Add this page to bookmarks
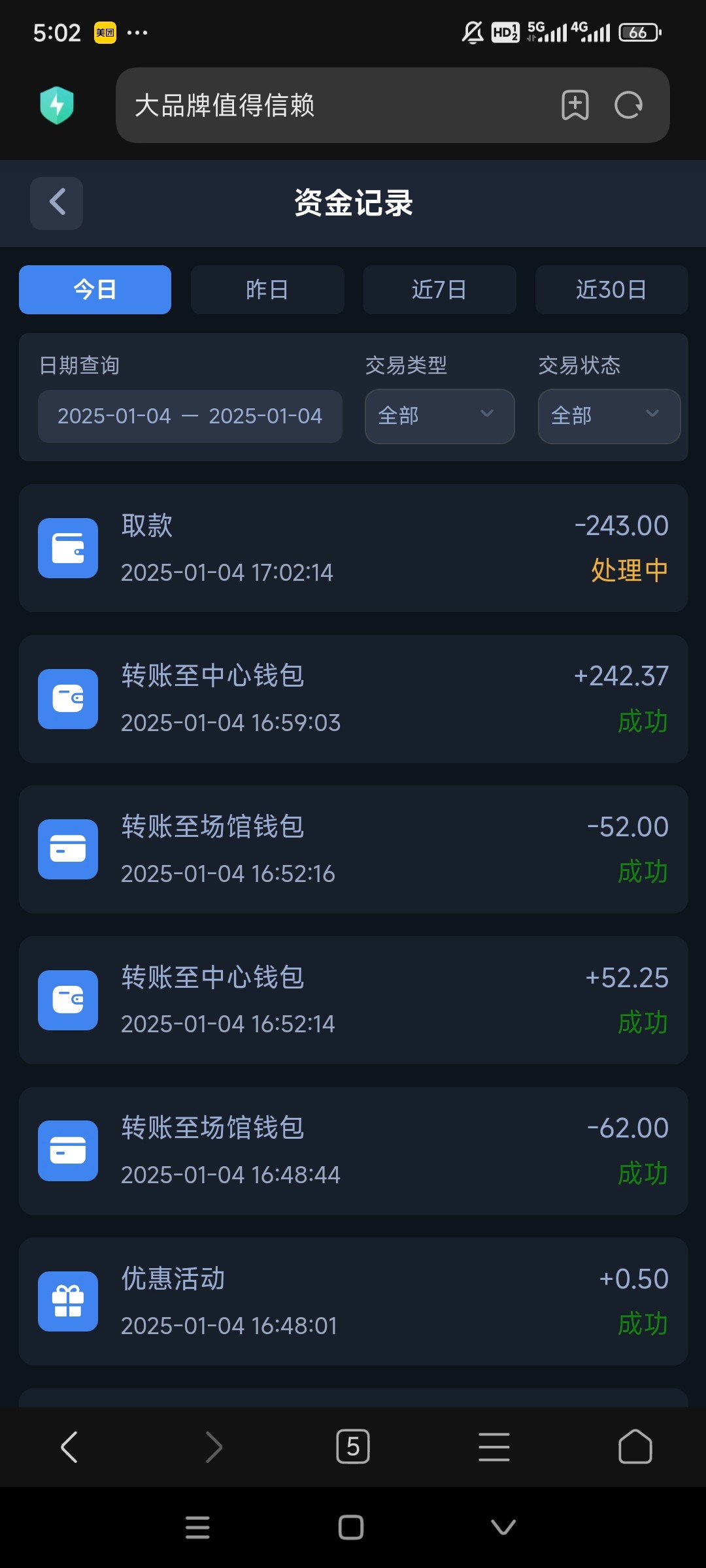 click(575, 105)
